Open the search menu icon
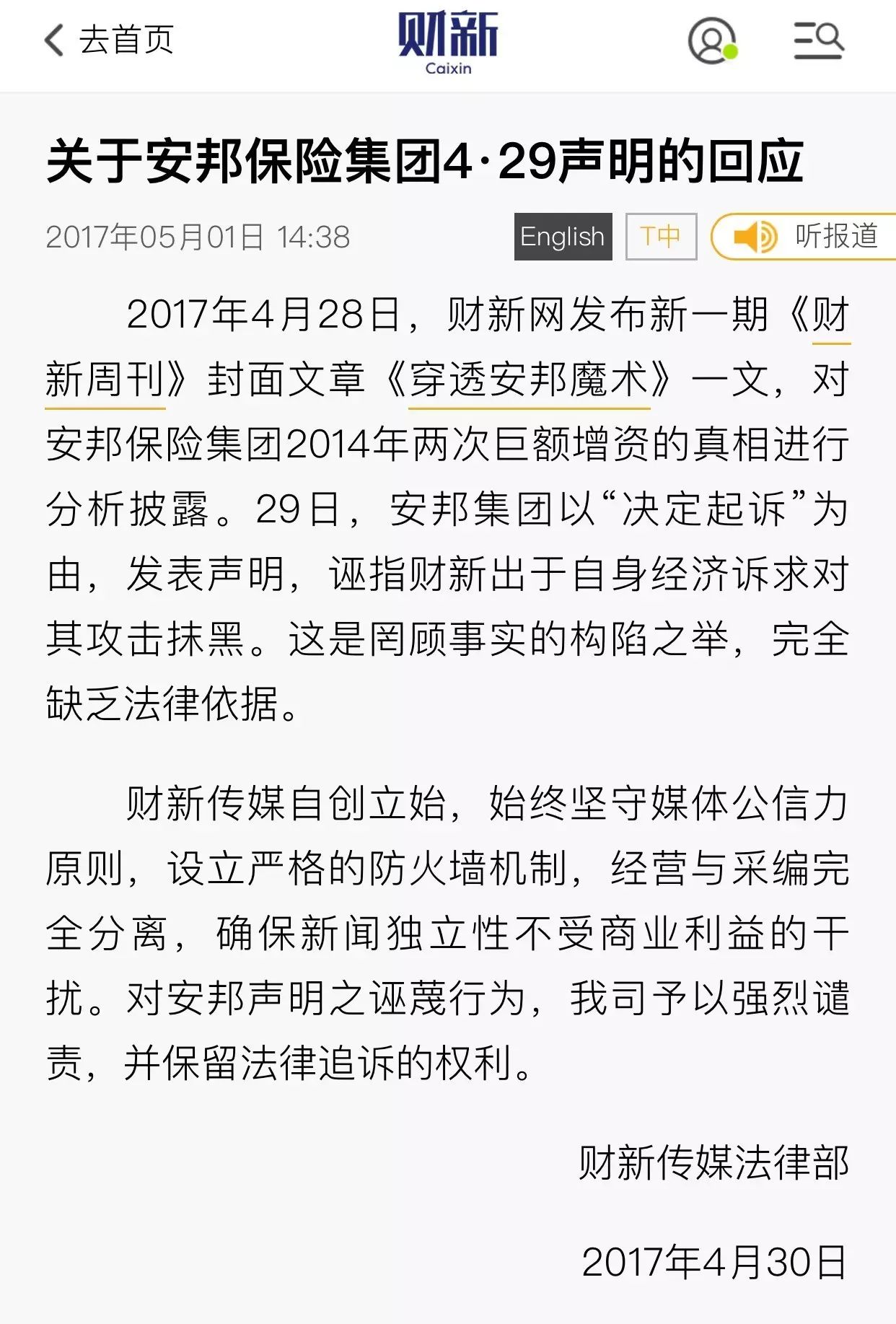Image resolution: width=896 pixels, height=1324 pixels. pyautogui.click(x=818, y=40)
